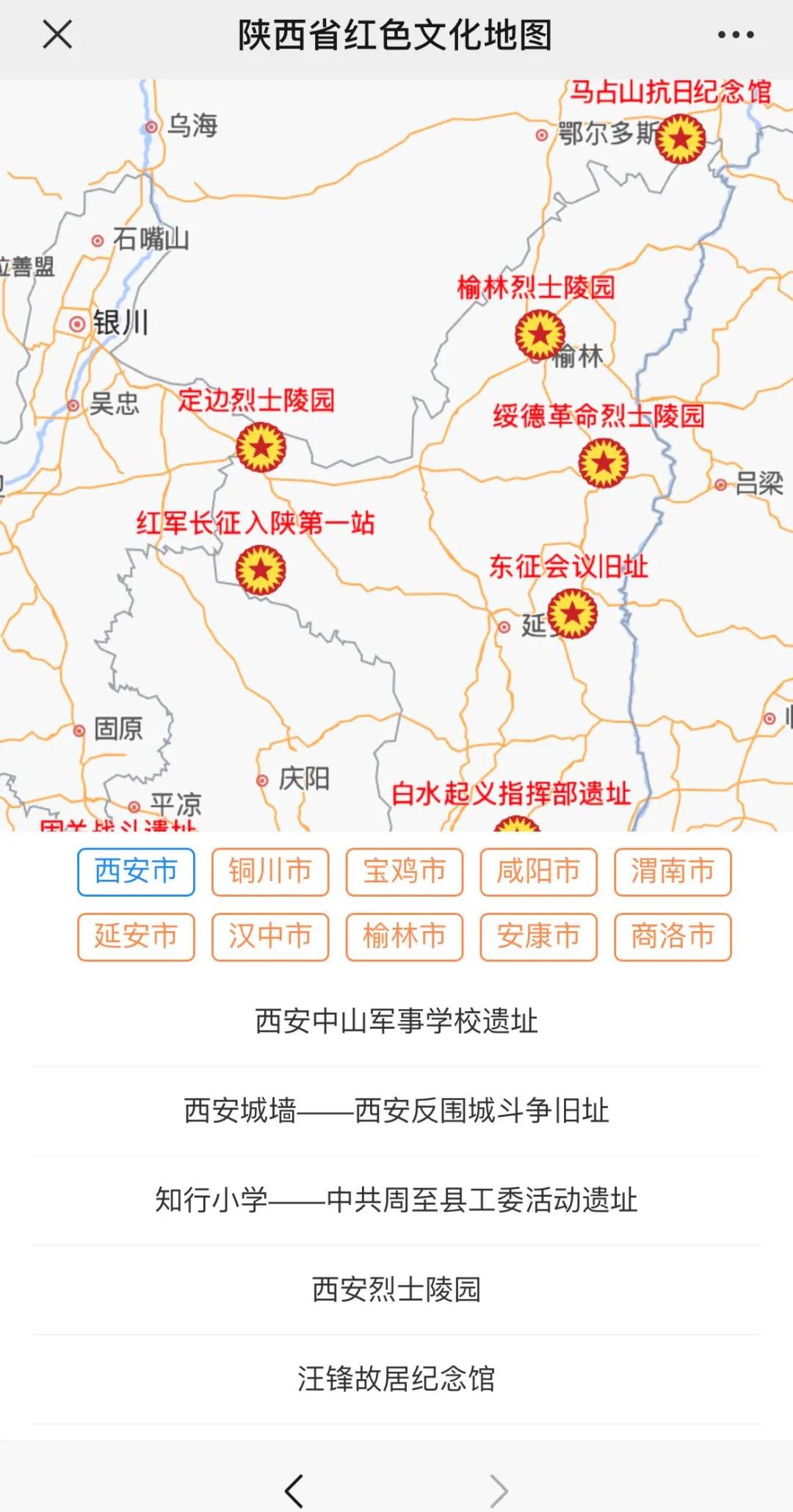Viewport: 793px width, 1512px height.
Task: Toggle the 铜川市 city filter
Action: pyautogui.click(x=269, y=872)
